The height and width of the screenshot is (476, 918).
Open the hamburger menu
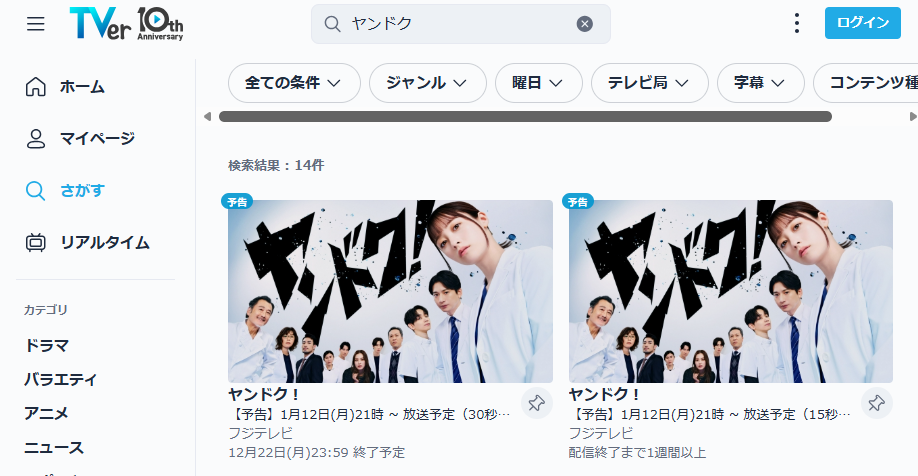(36, 23)
